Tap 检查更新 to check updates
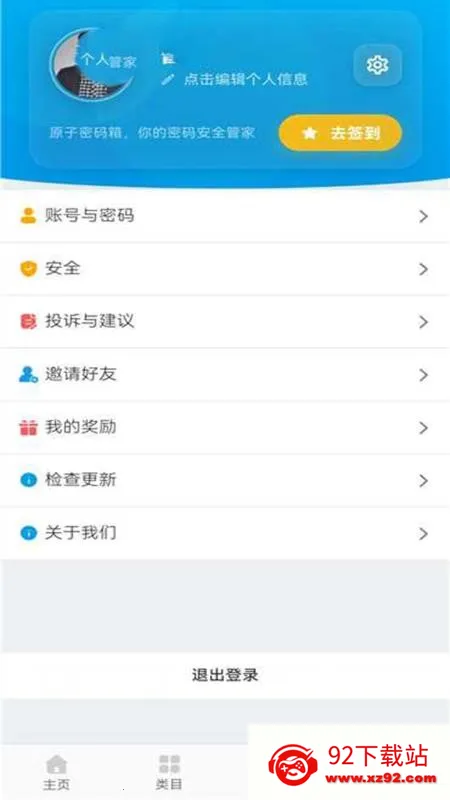 pyautogui.click(x=225, y=481)
